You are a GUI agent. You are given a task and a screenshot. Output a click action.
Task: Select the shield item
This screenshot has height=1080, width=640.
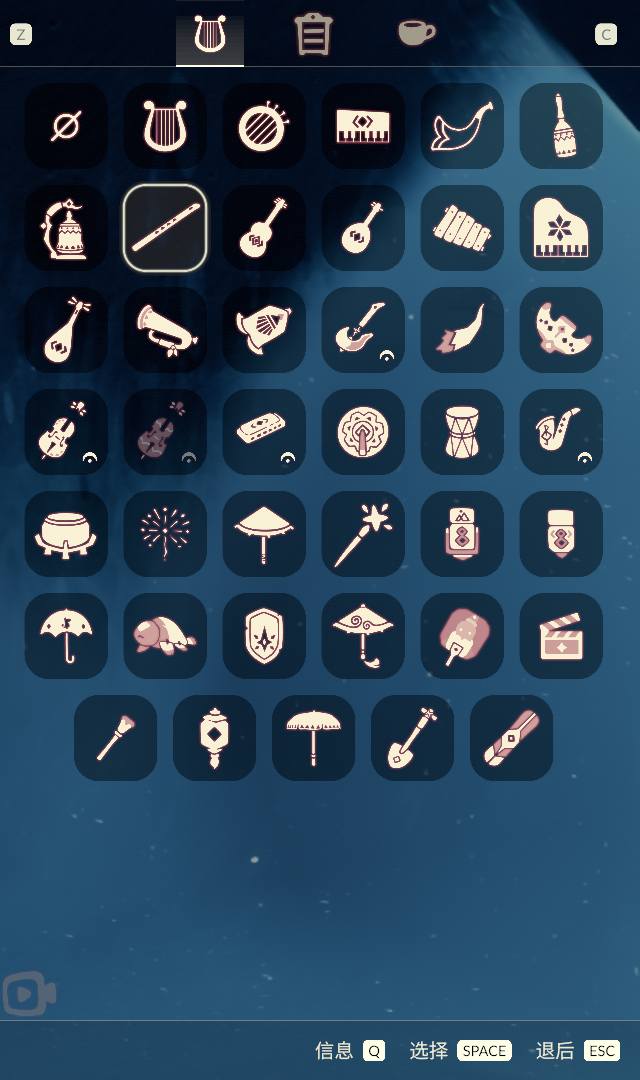(264, 636)
